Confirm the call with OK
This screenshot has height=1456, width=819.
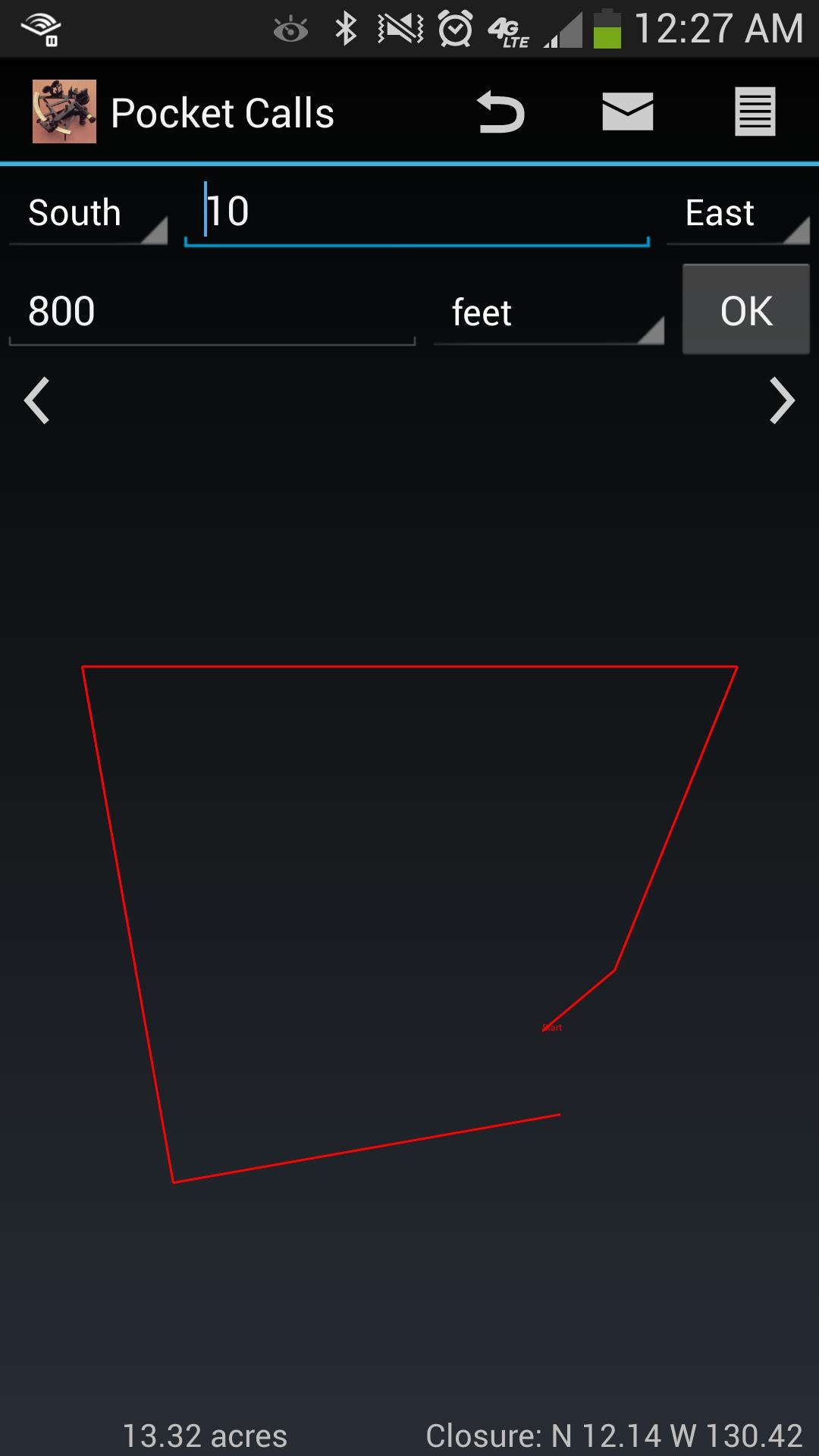[745, 310]
